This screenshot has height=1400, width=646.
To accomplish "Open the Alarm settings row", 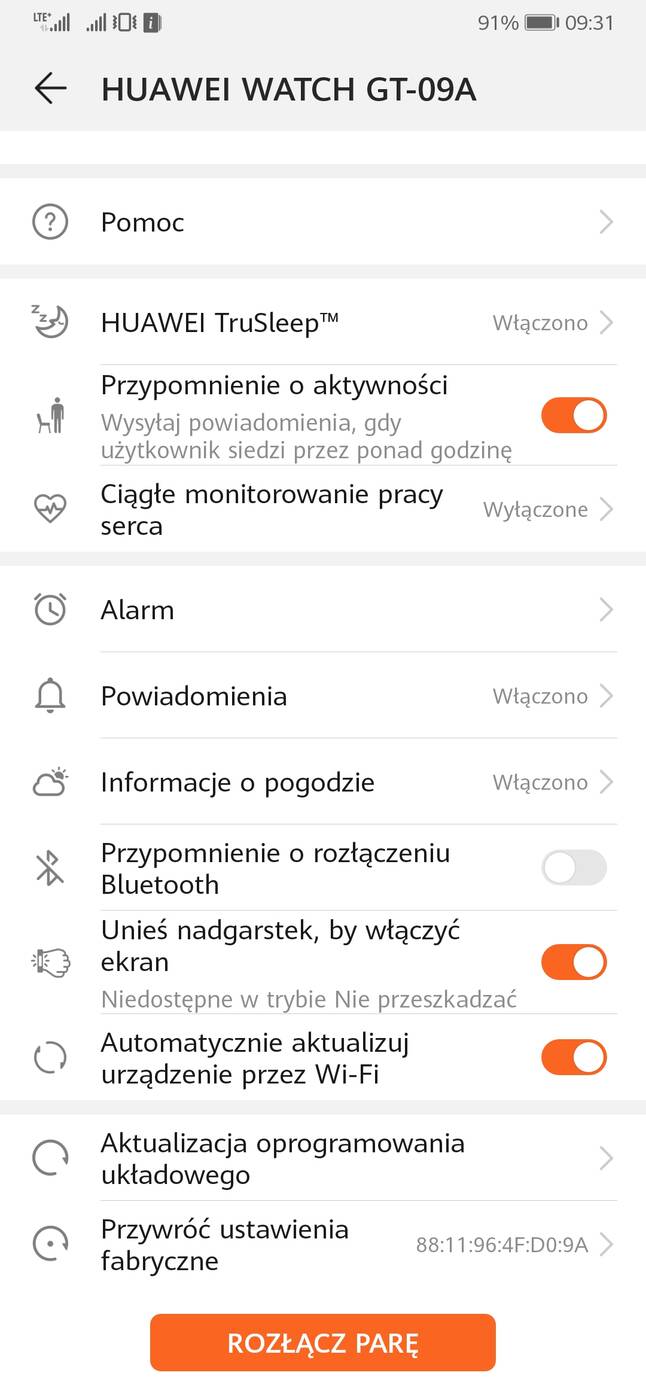I will [322, 610].
